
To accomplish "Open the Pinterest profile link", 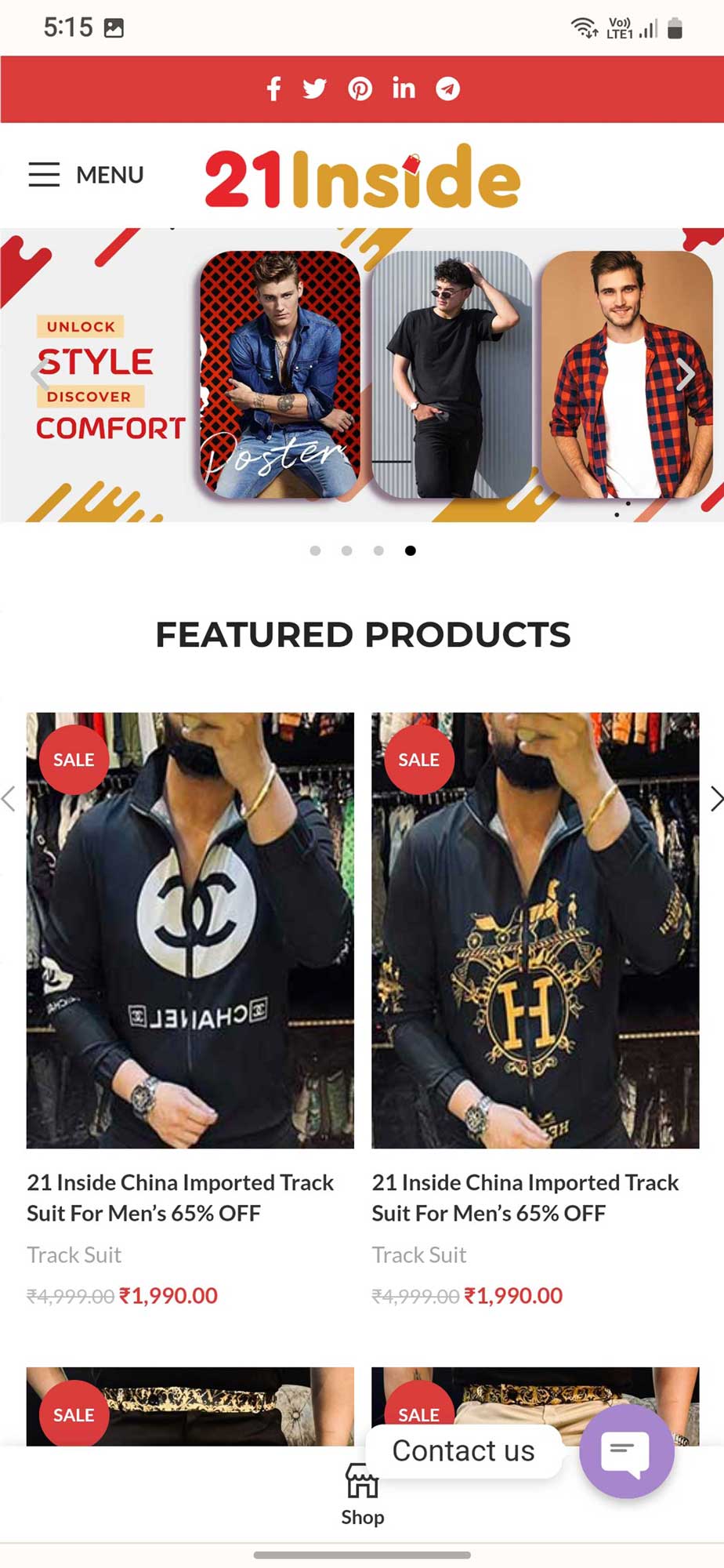I will (360, 89).
